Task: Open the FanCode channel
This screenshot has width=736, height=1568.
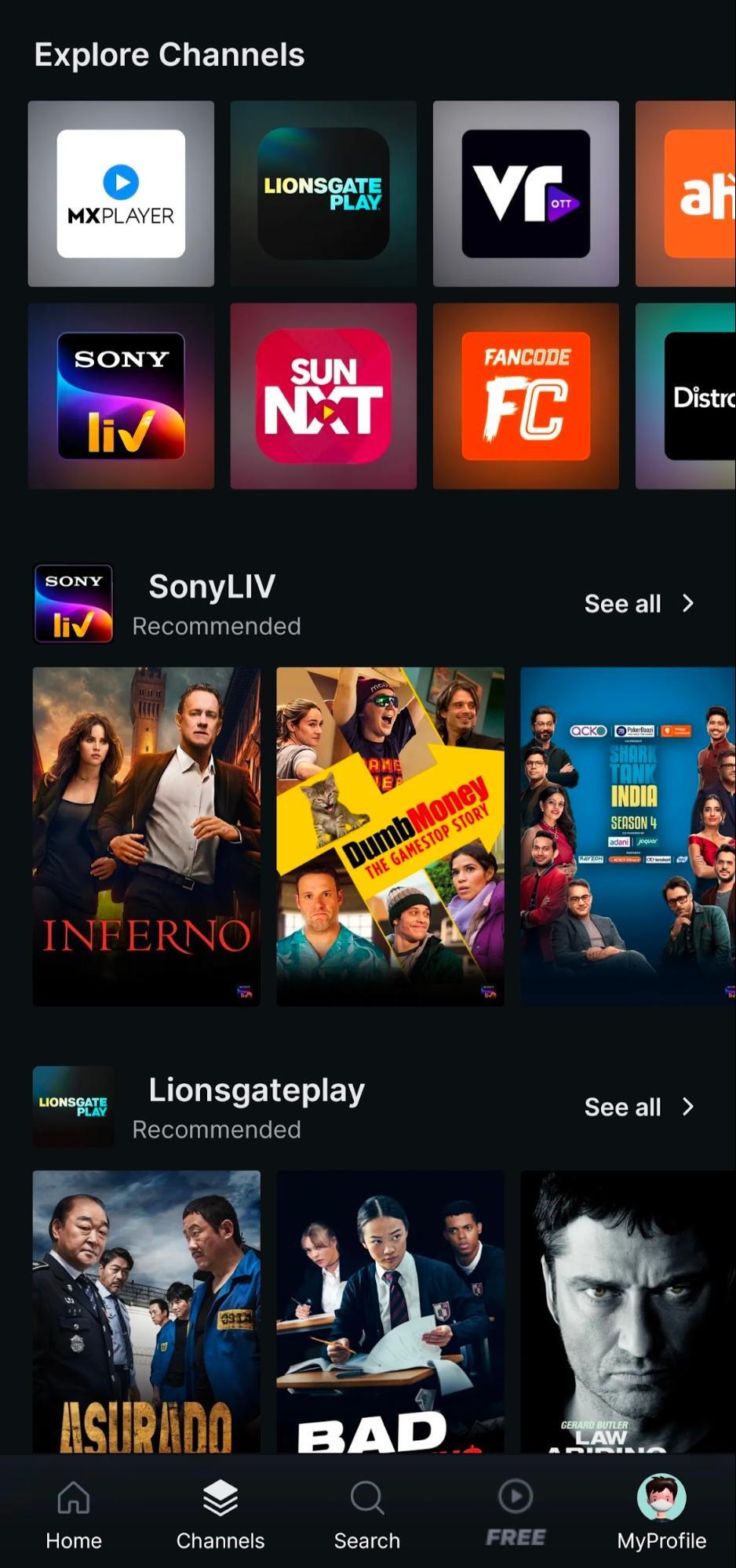Action: click(526, 396)
